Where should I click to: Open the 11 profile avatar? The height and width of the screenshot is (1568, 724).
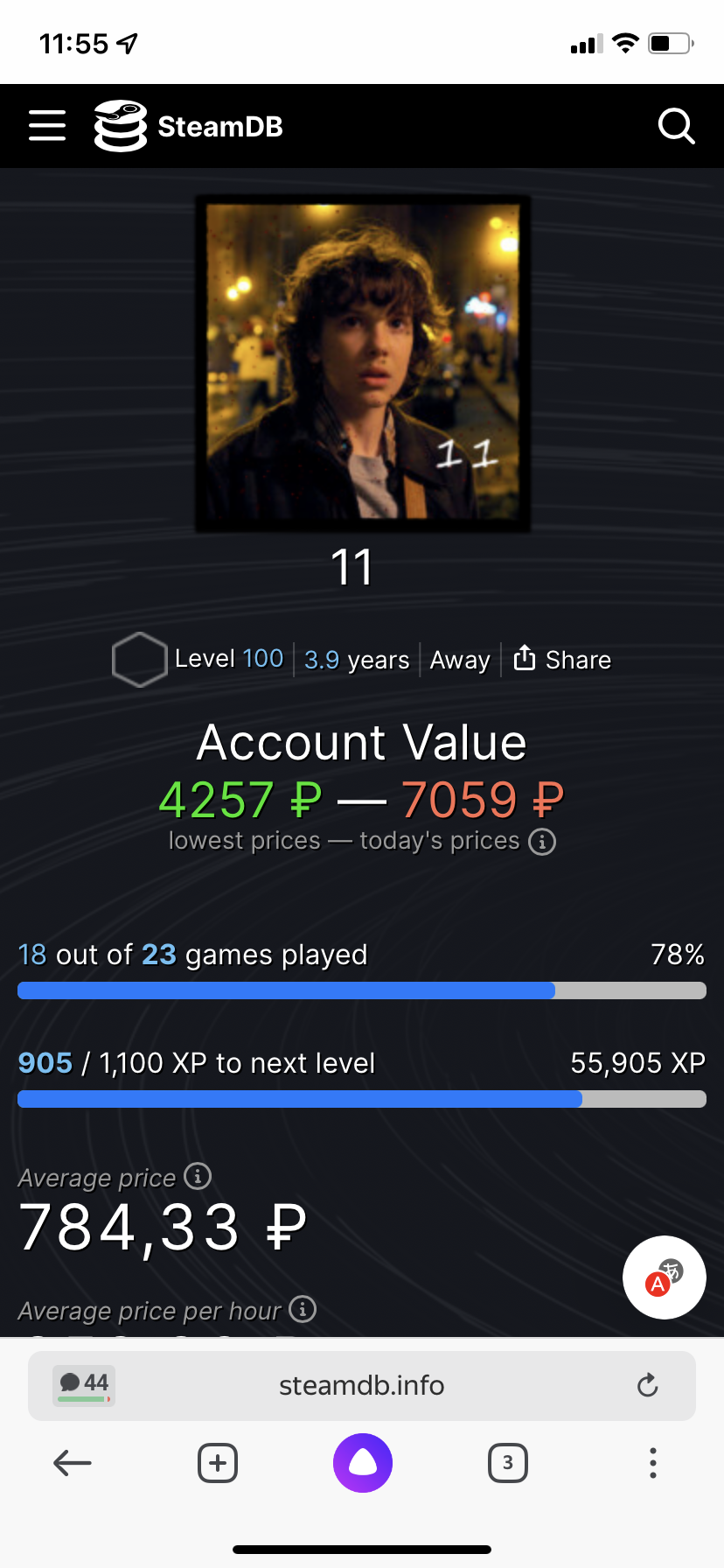[x=363, y=363]
